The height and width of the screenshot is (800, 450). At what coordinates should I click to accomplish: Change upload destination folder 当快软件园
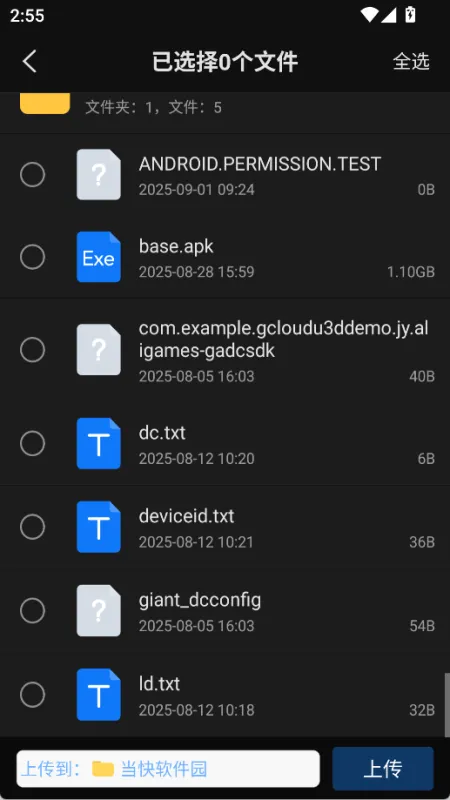point(168,768)
